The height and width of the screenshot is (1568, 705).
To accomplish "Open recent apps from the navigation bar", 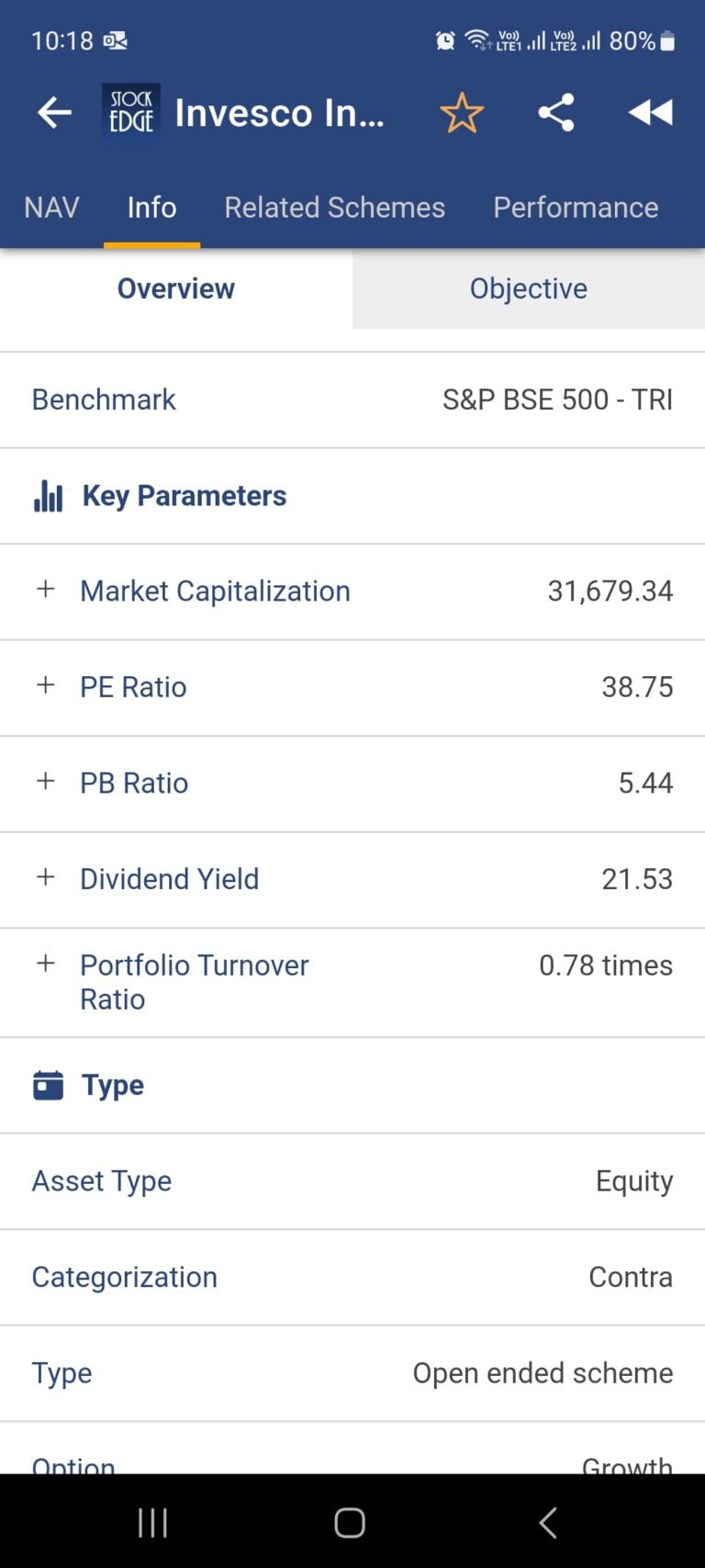I will 151,1521.
